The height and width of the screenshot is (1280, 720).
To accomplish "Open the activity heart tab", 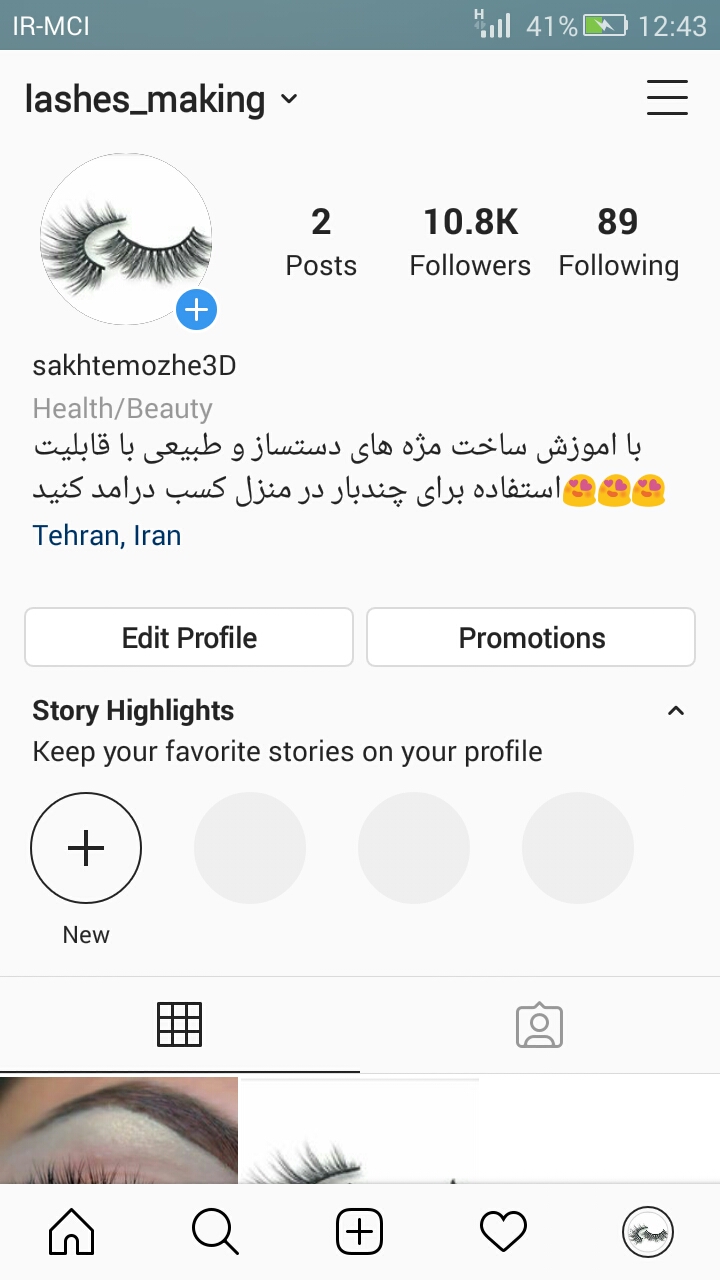I will 503,1232.
